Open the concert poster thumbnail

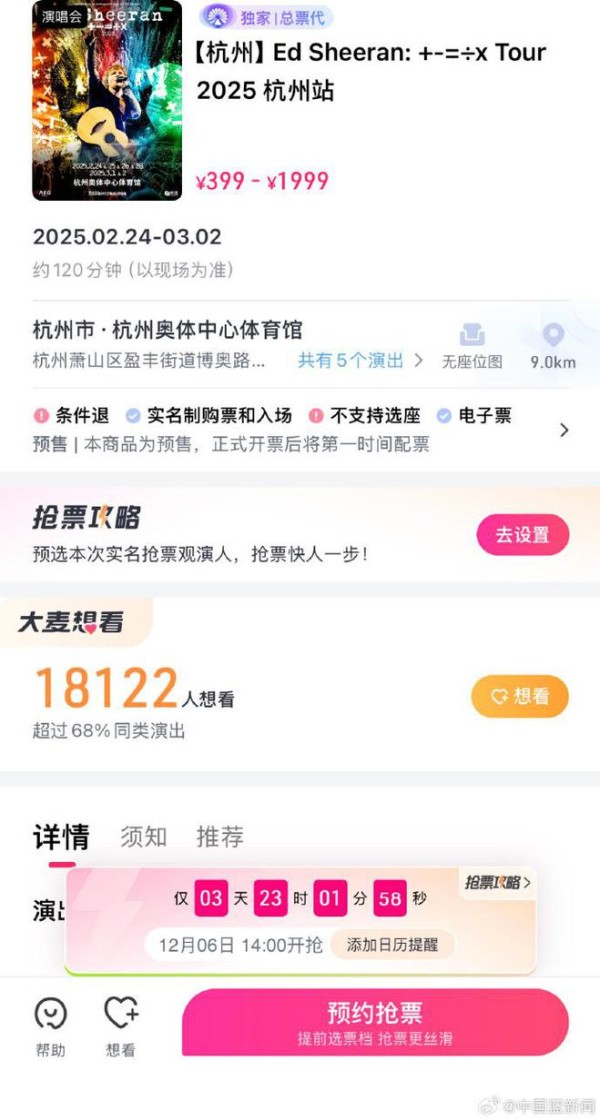107,100
